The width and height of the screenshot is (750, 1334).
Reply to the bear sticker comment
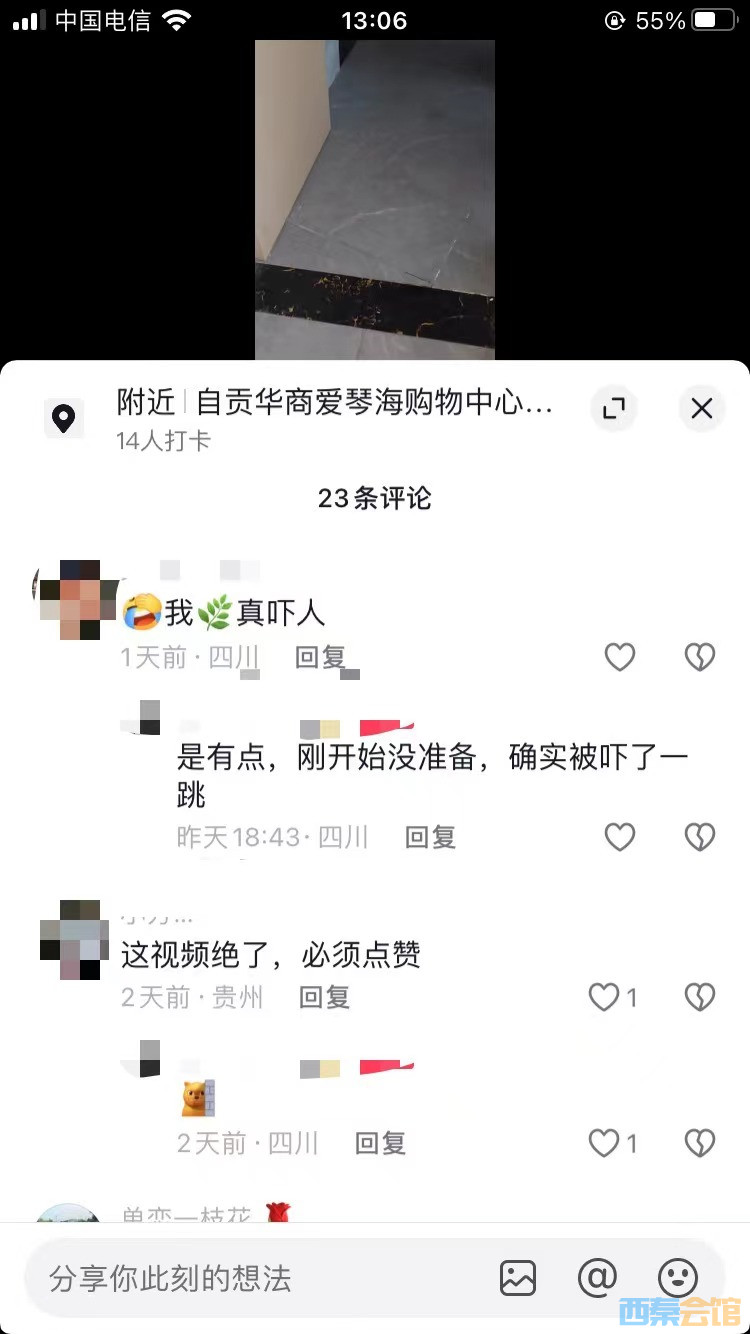tap(380, 1143)
